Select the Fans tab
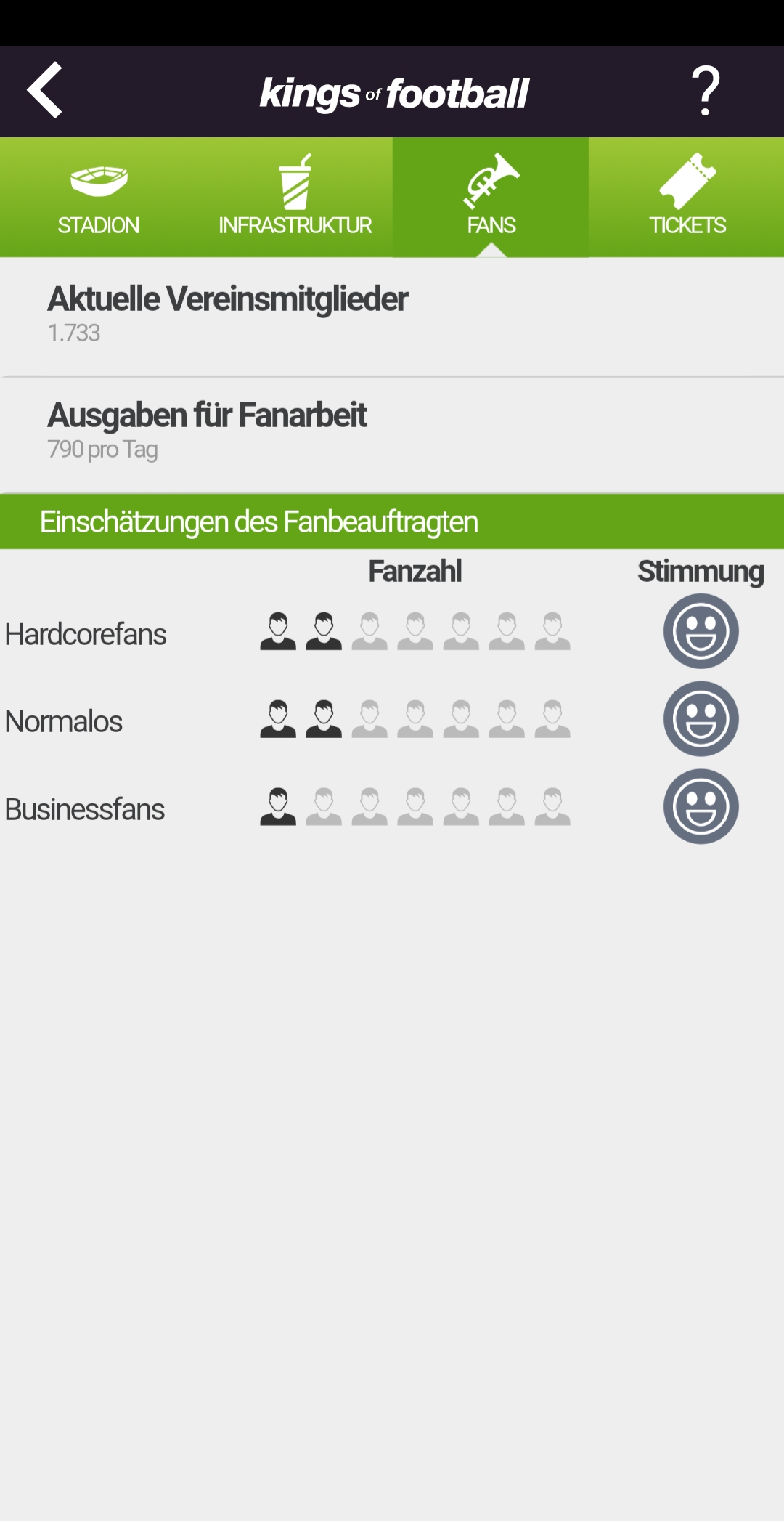This screenshot has height=1521, width=784. 491,198
